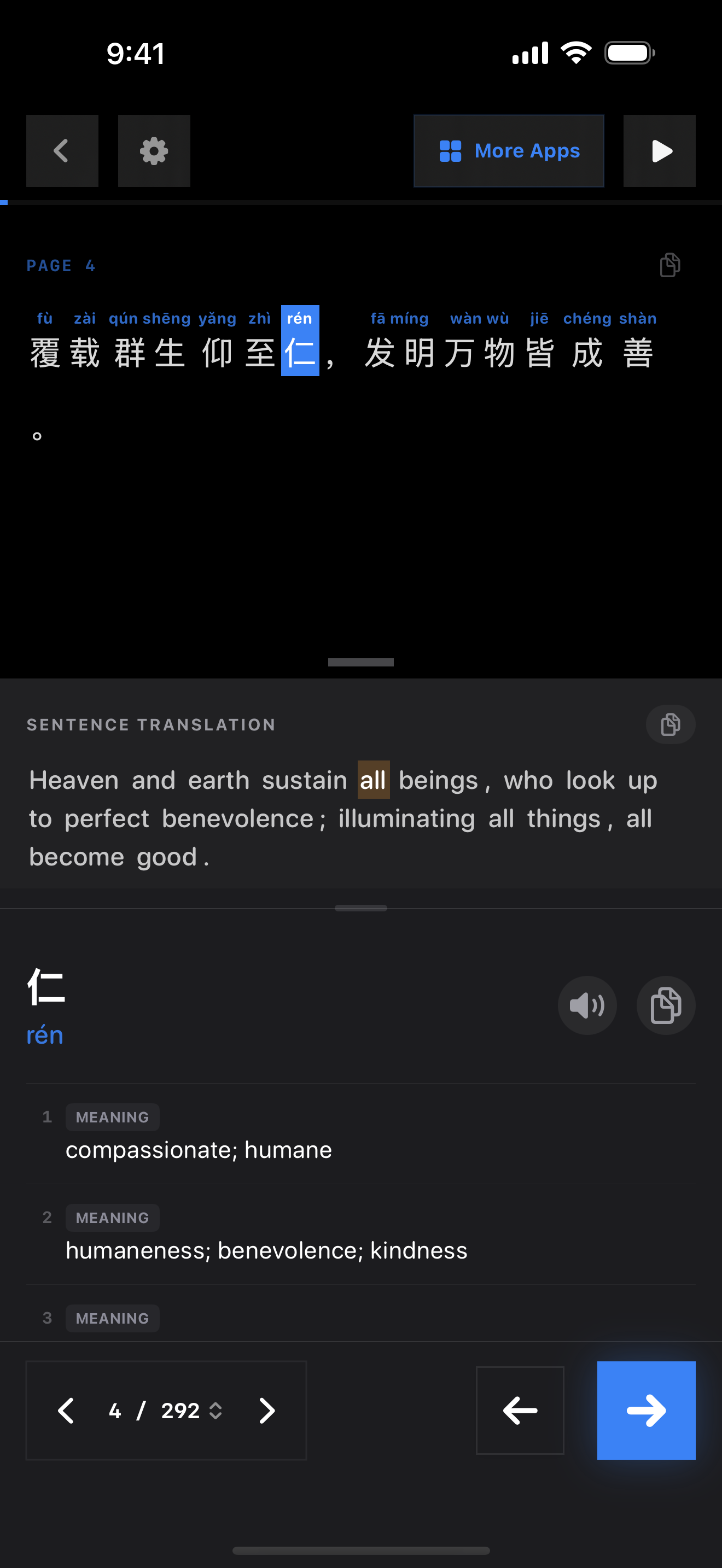Select the word 万物 in the sentence
Viewport: 722px width, 1568px height.
(x=479, y=353)
